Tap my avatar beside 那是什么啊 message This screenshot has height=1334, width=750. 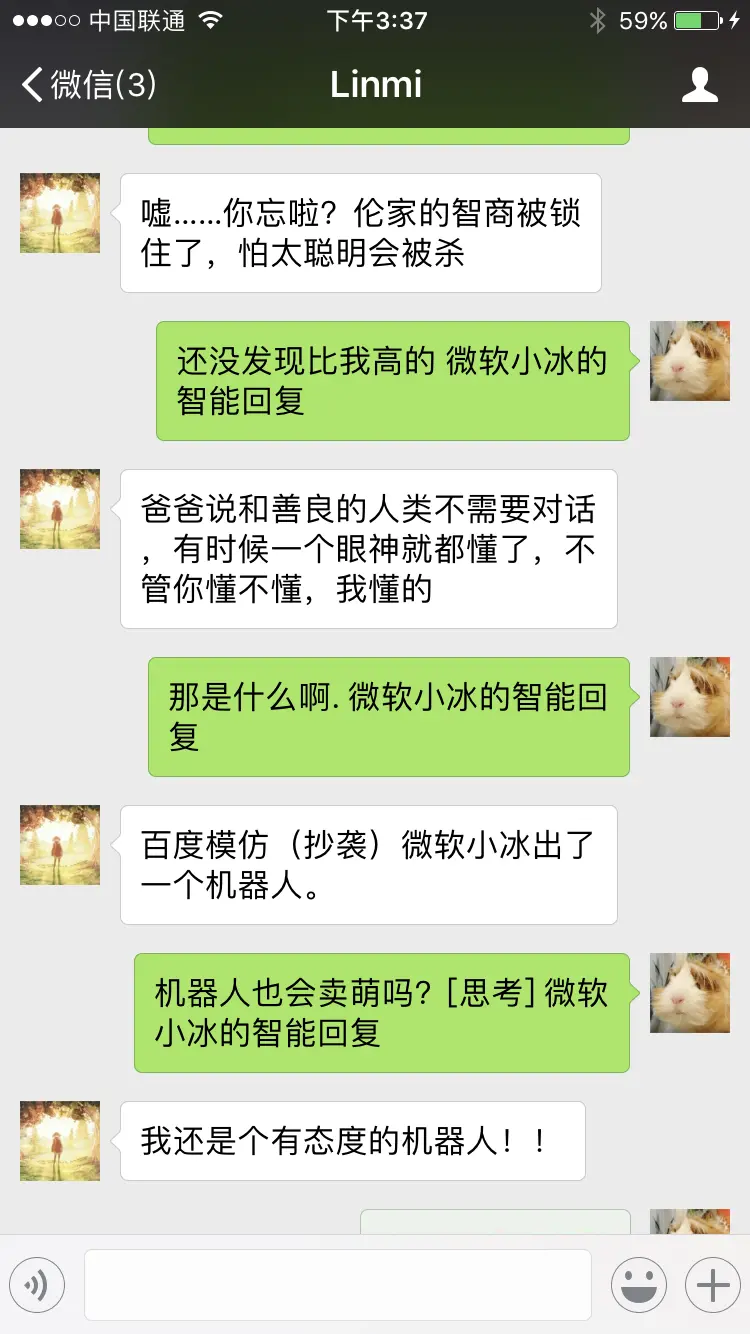690,697
